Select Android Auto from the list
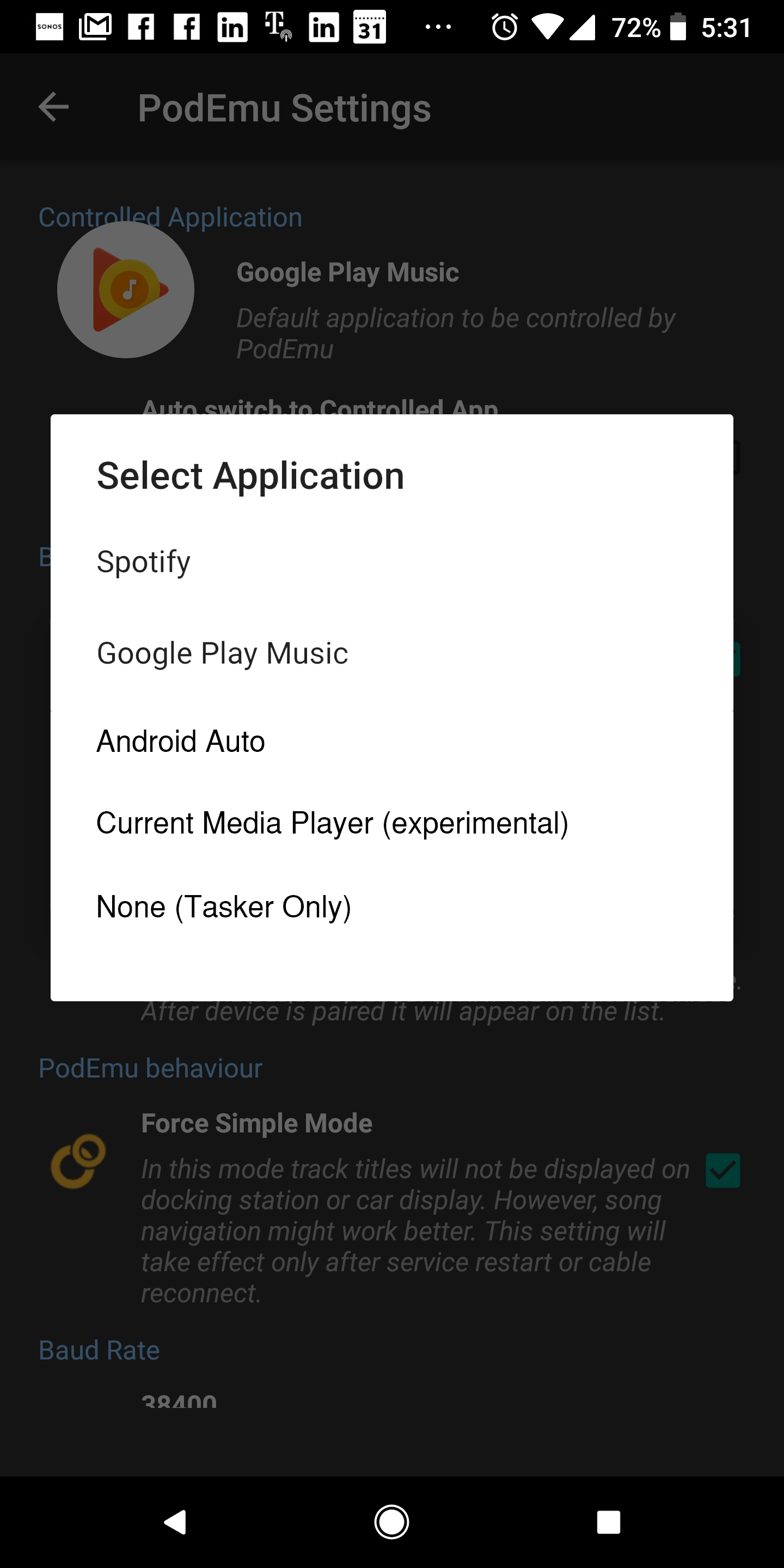The image size is (784, 1568). [180, 741]
